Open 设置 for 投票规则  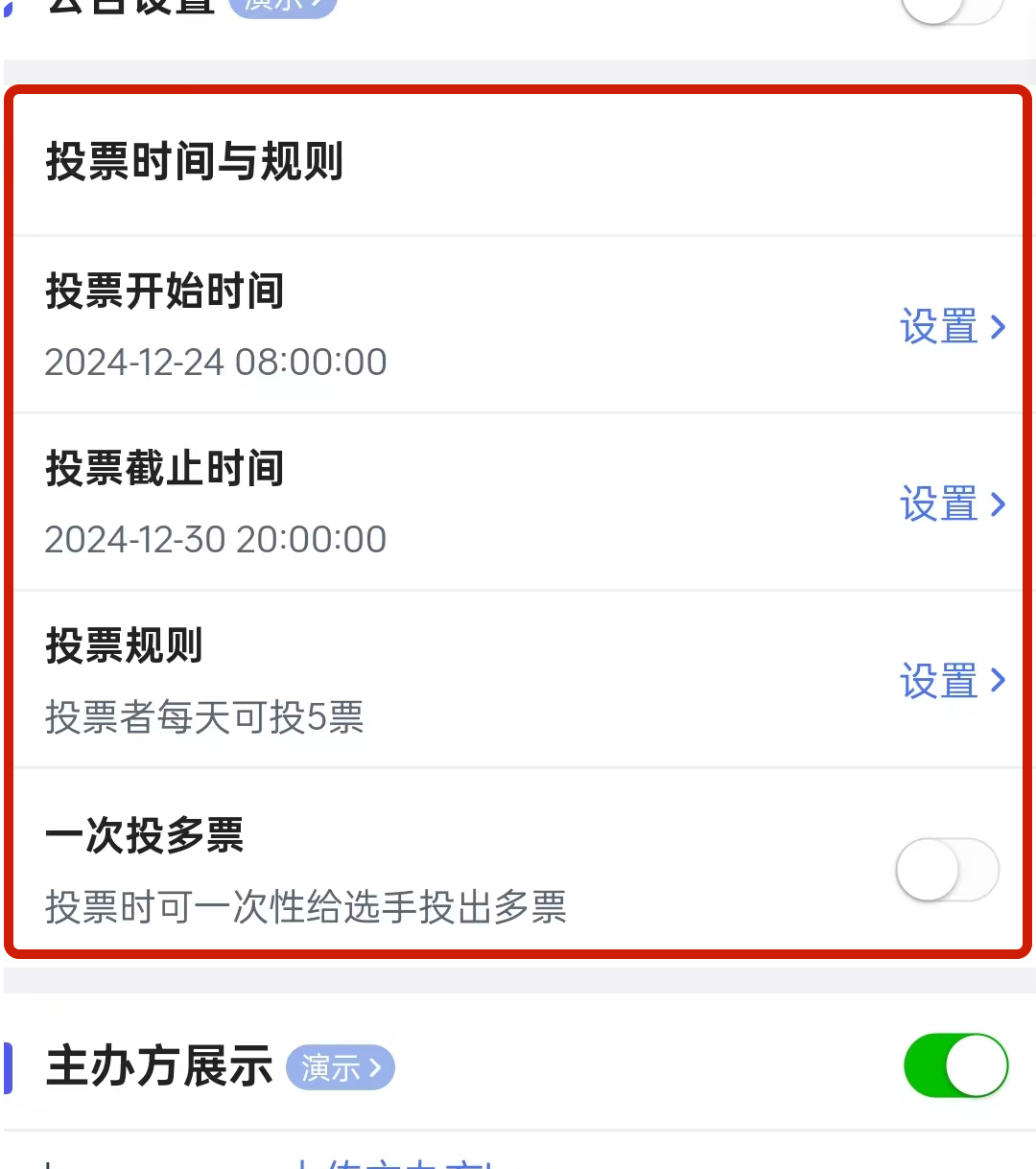point(952,682)
